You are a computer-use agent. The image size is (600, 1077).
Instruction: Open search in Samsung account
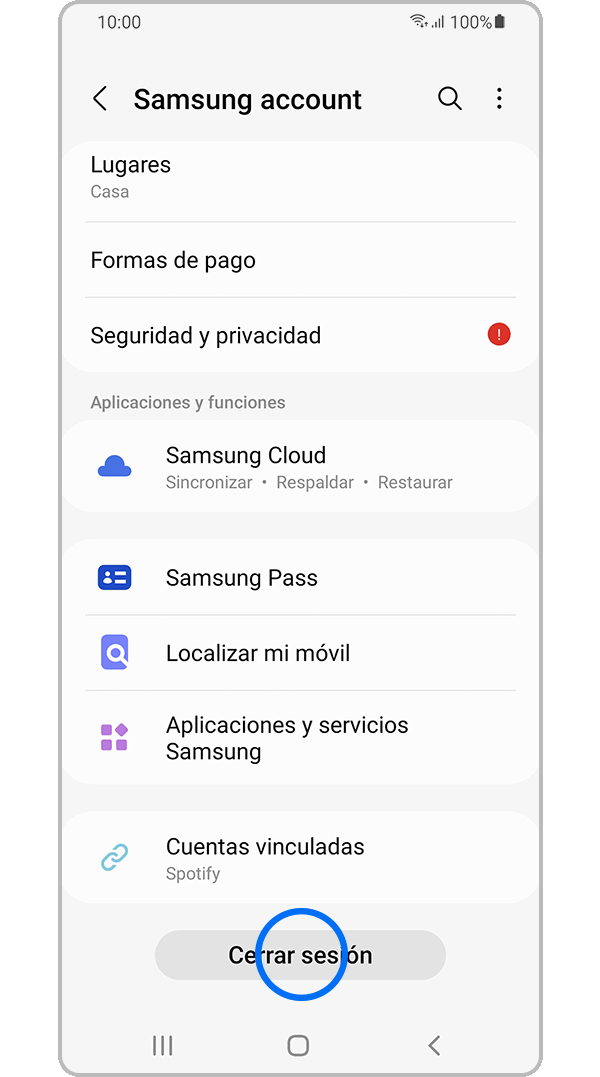tap(450, 99)
